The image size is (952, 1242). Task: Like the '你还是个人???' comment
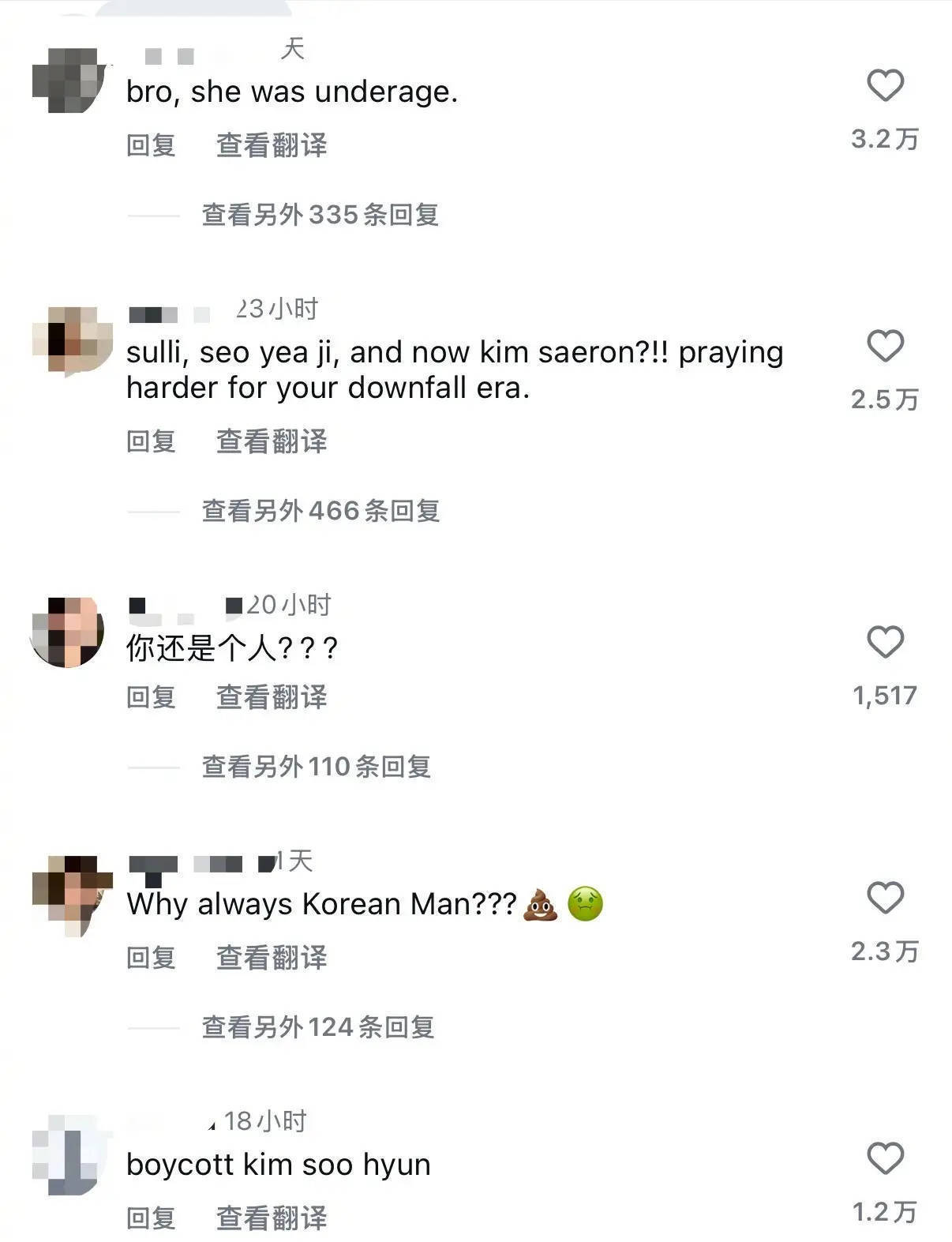(885, 643)
